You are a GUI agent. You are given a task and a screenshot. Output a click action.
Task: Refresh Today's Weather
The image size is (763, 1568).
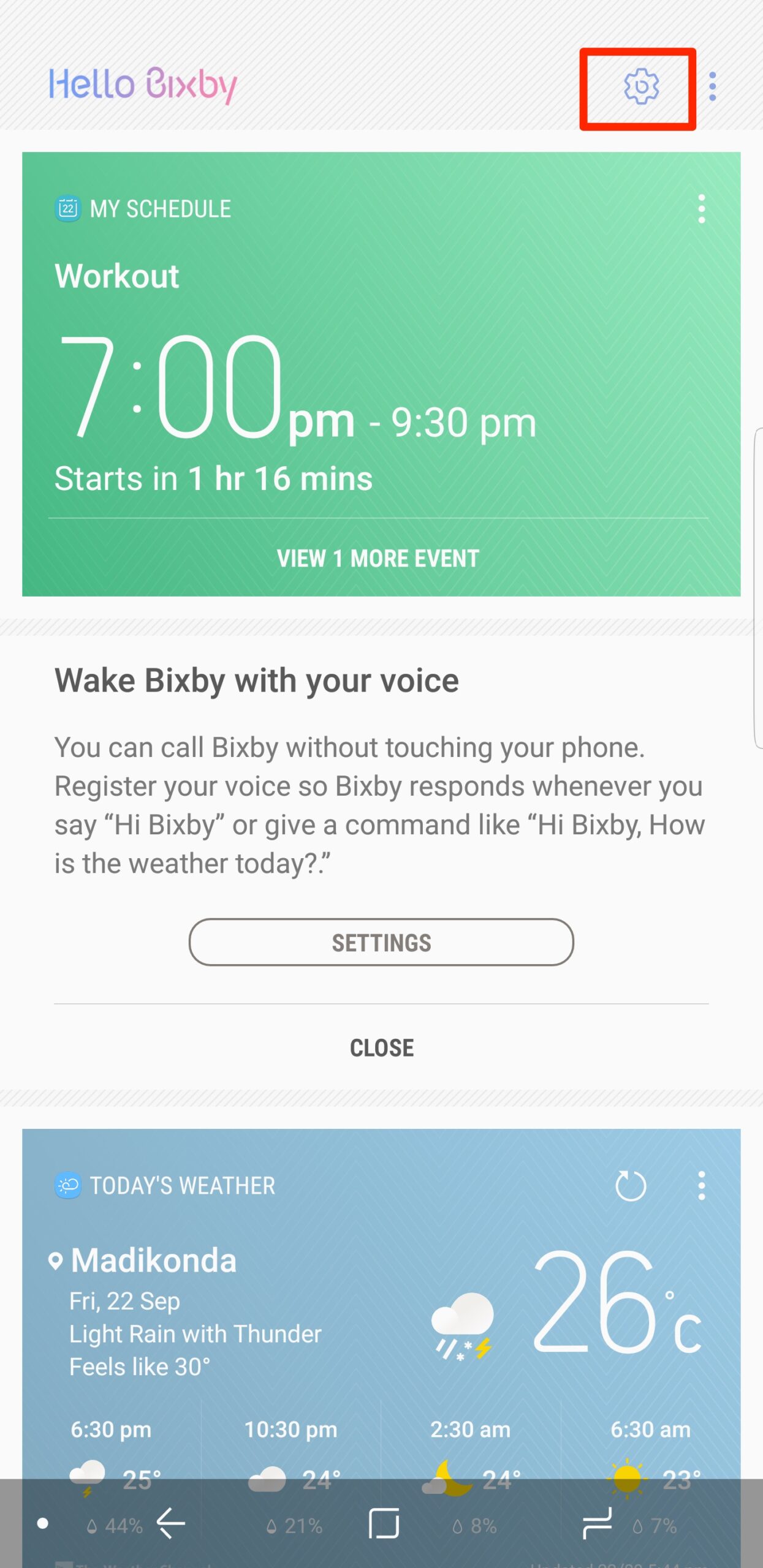tap(630, 1186)
